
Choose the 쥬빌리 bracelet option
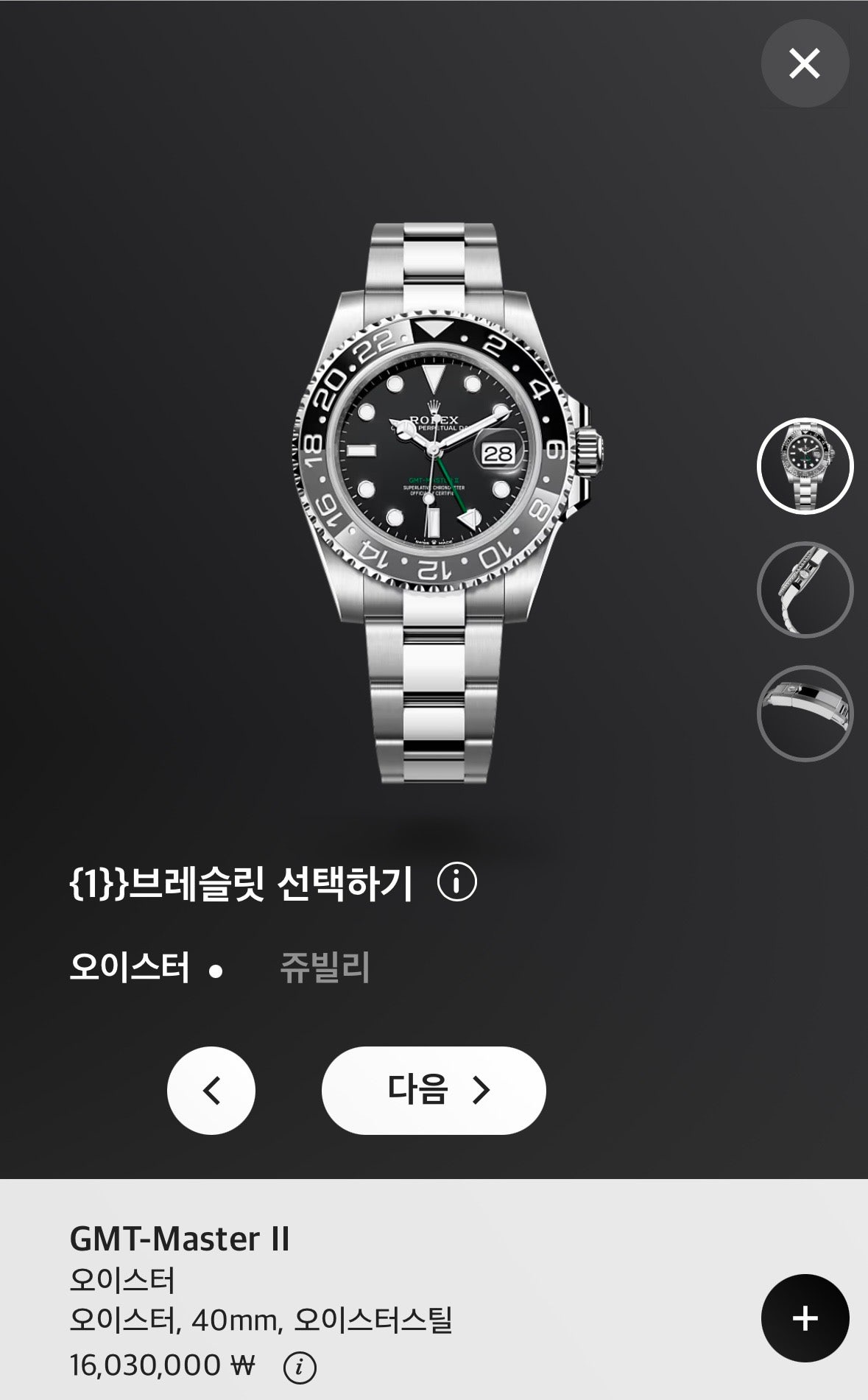tap(325, 968)
